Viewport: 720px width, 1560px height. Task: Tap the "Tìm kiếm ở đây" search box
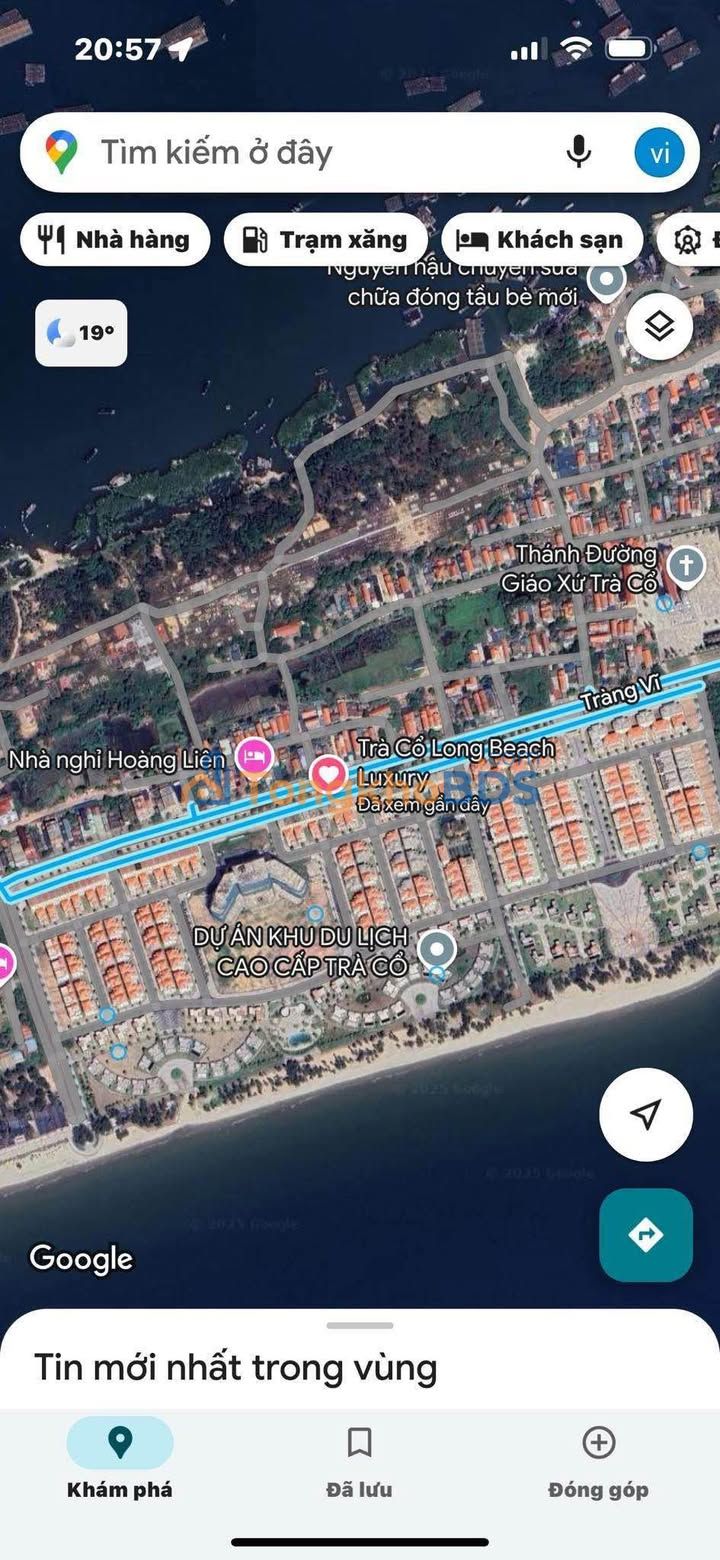coord(300,153)
